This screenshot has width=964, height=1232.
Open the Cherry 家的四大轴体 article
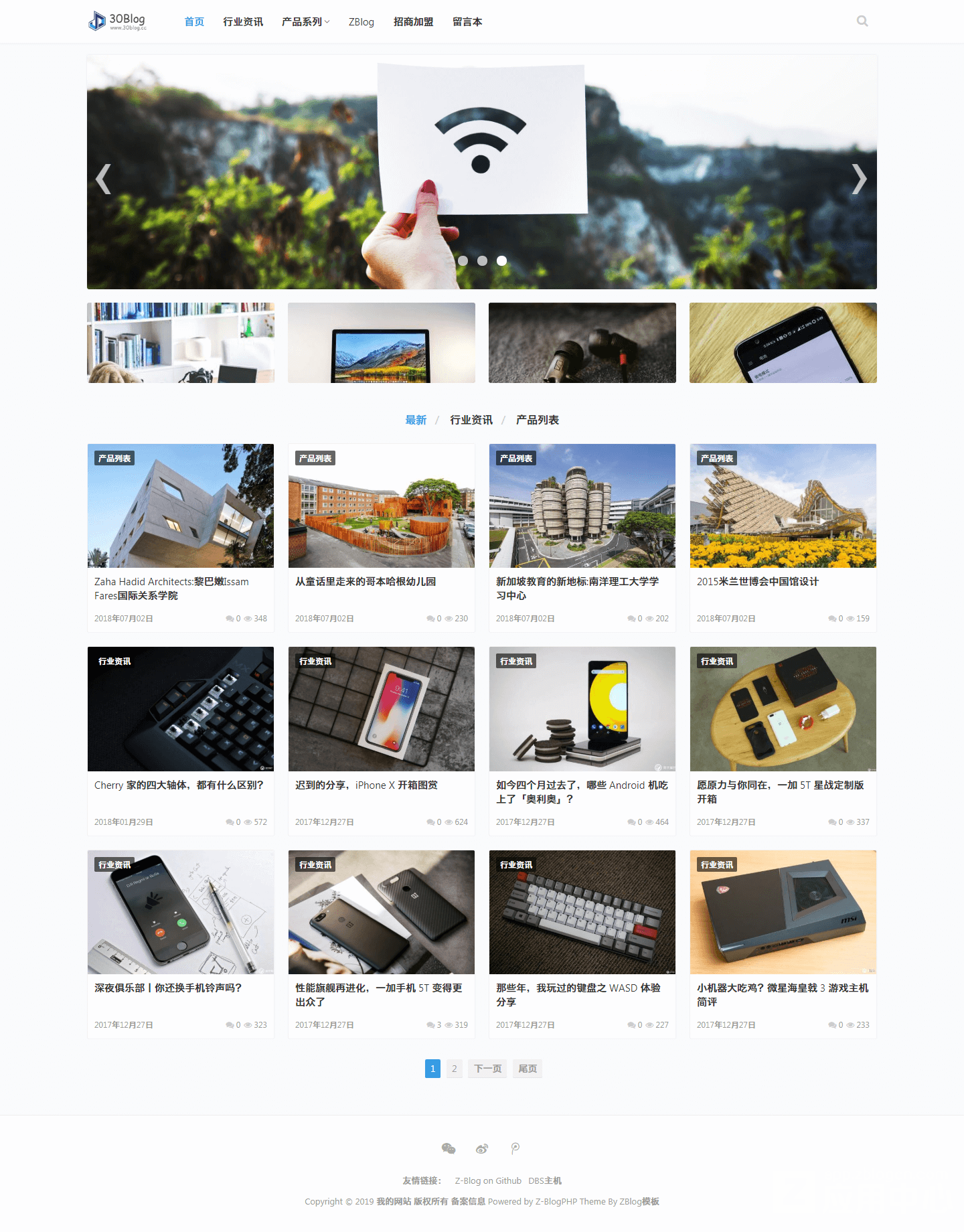(x=179, y=785)
